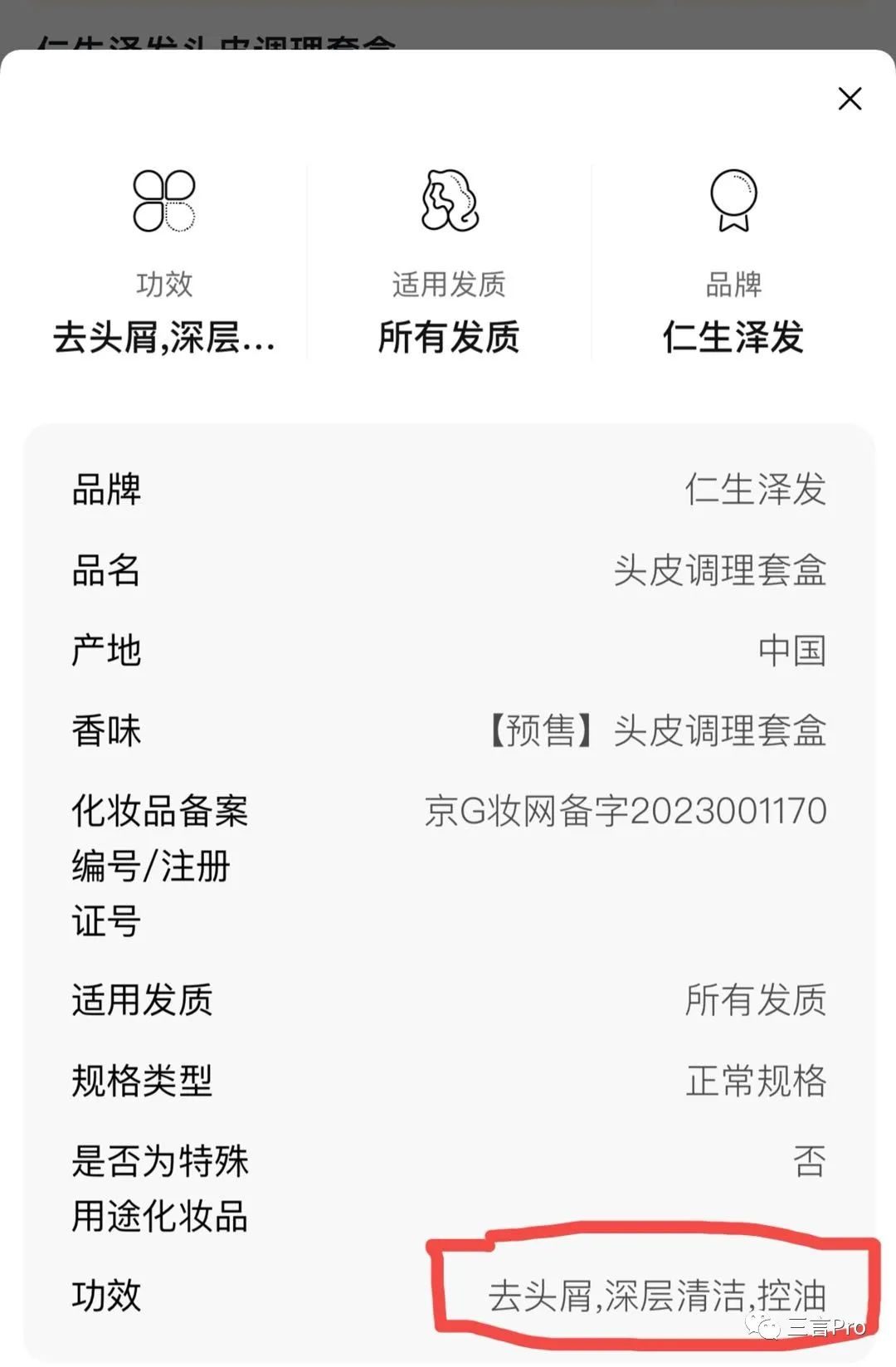Expand the truncated 去头屑,深层... efficacy entry
Screen dimensions: 896x1367
coord(163,337)
